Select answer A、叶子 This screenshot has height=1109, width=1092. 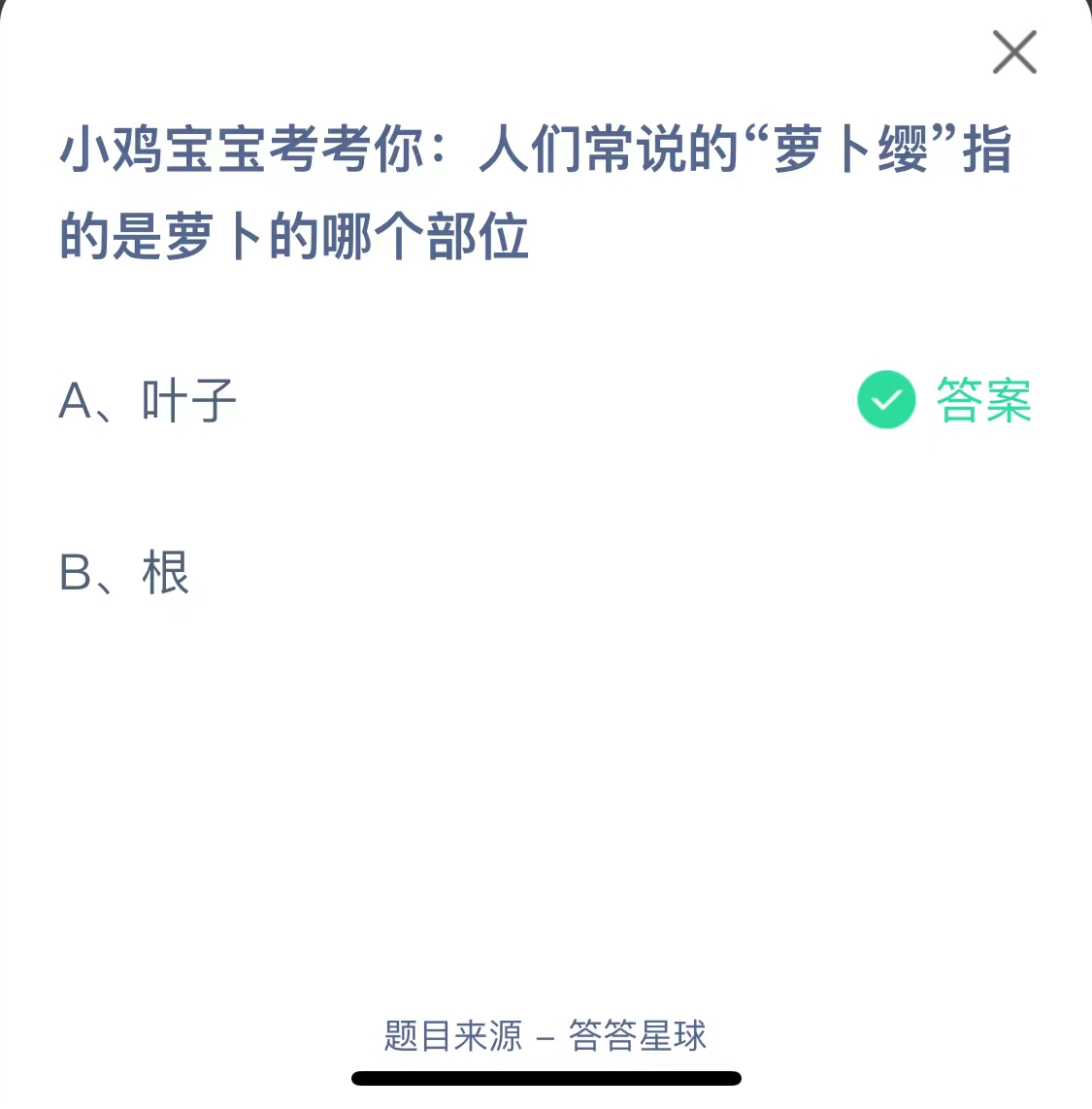pyautogui.click(x=149, y=400)
